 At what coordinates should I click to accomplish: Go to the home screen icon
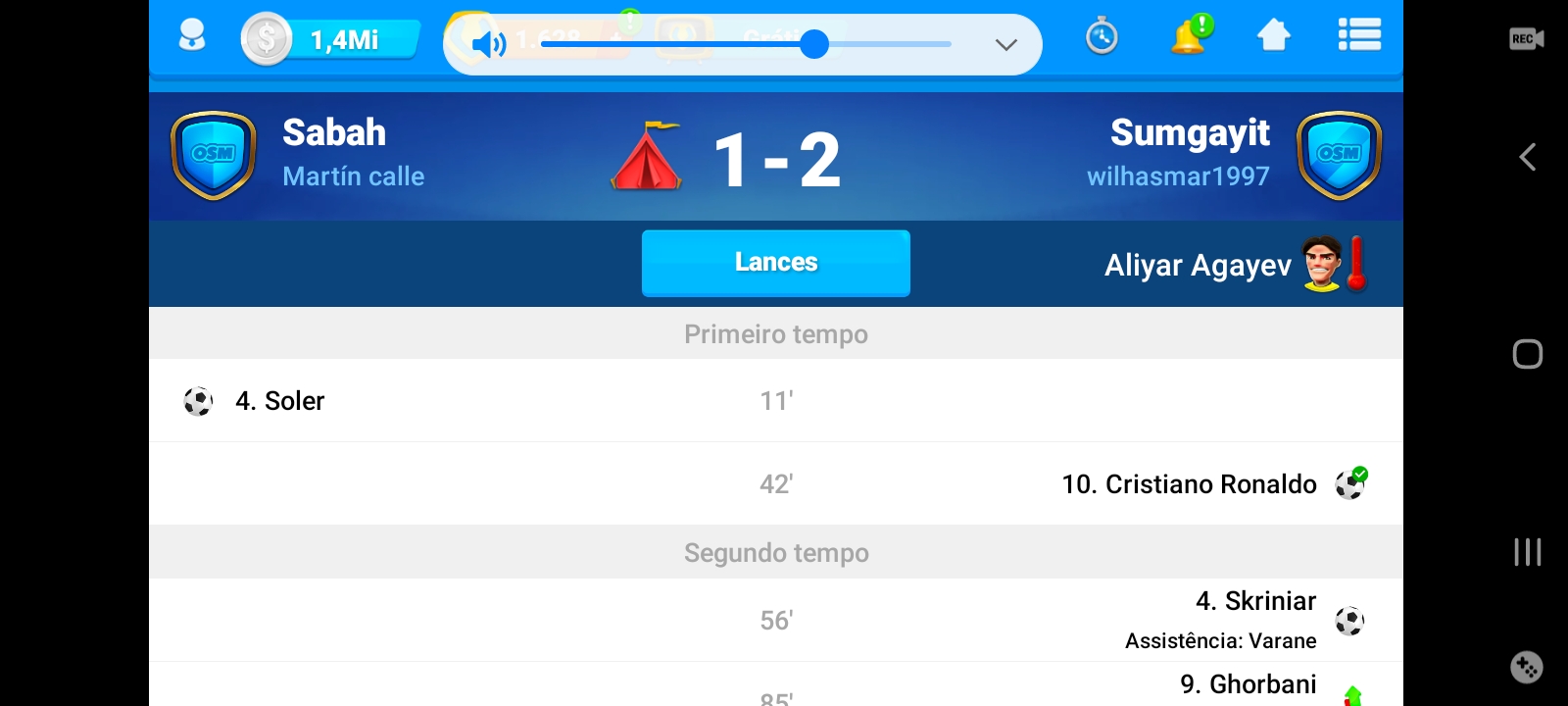[1274, 37]
